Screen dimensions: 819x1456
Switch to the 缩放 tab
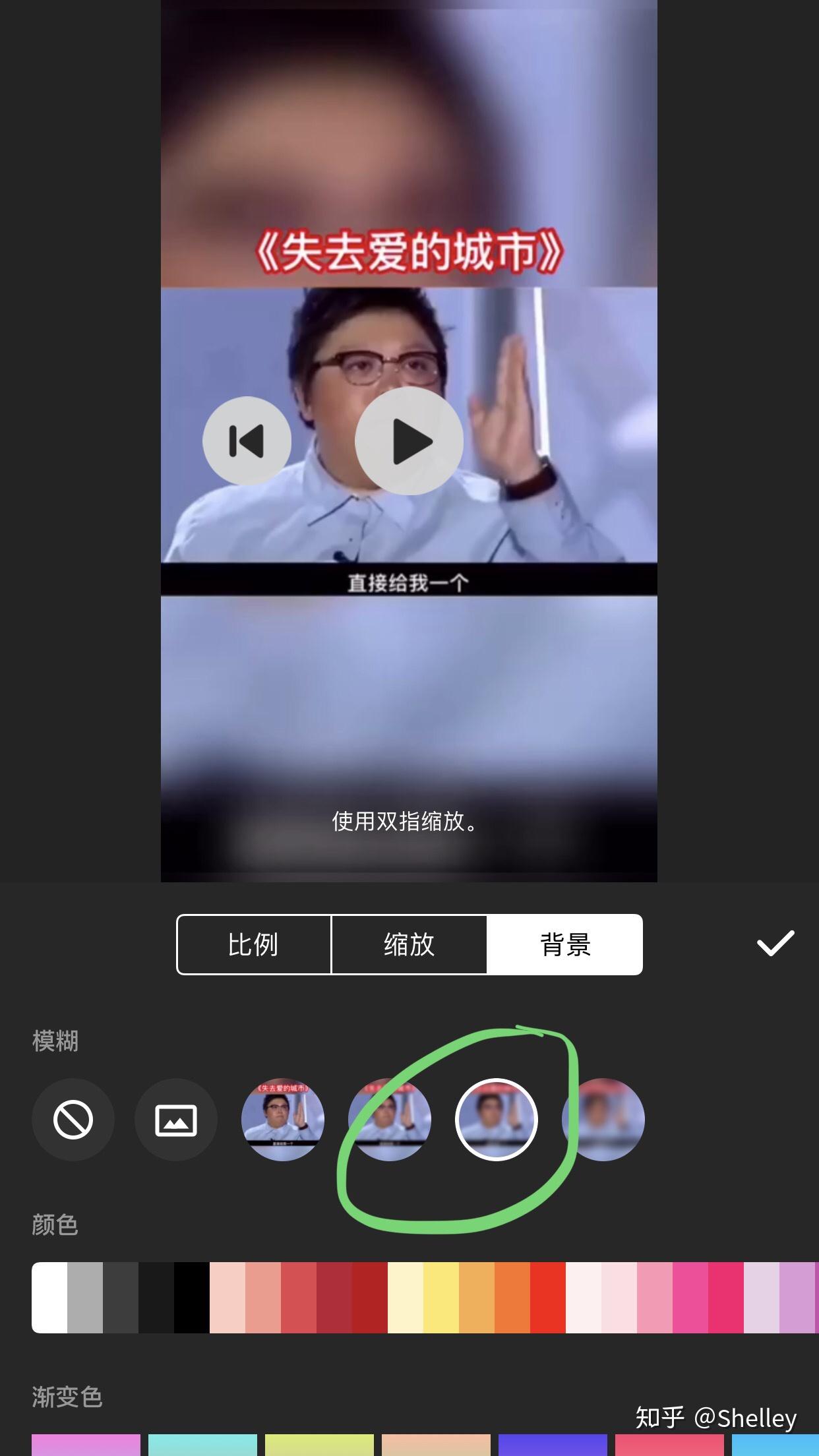tap(409, 944)
